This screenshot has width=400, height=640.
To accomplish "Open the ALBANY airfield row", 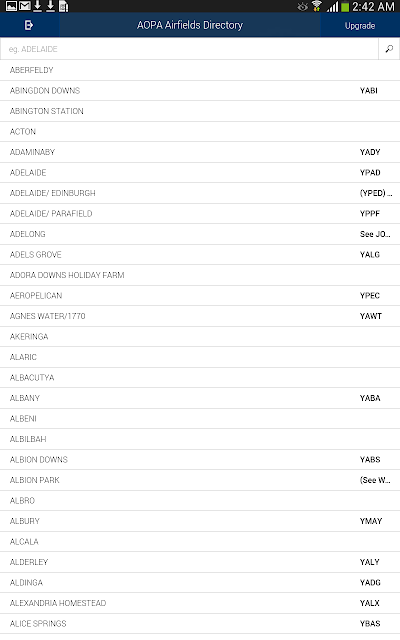I will pyautogui.click(x=200, y=398).
